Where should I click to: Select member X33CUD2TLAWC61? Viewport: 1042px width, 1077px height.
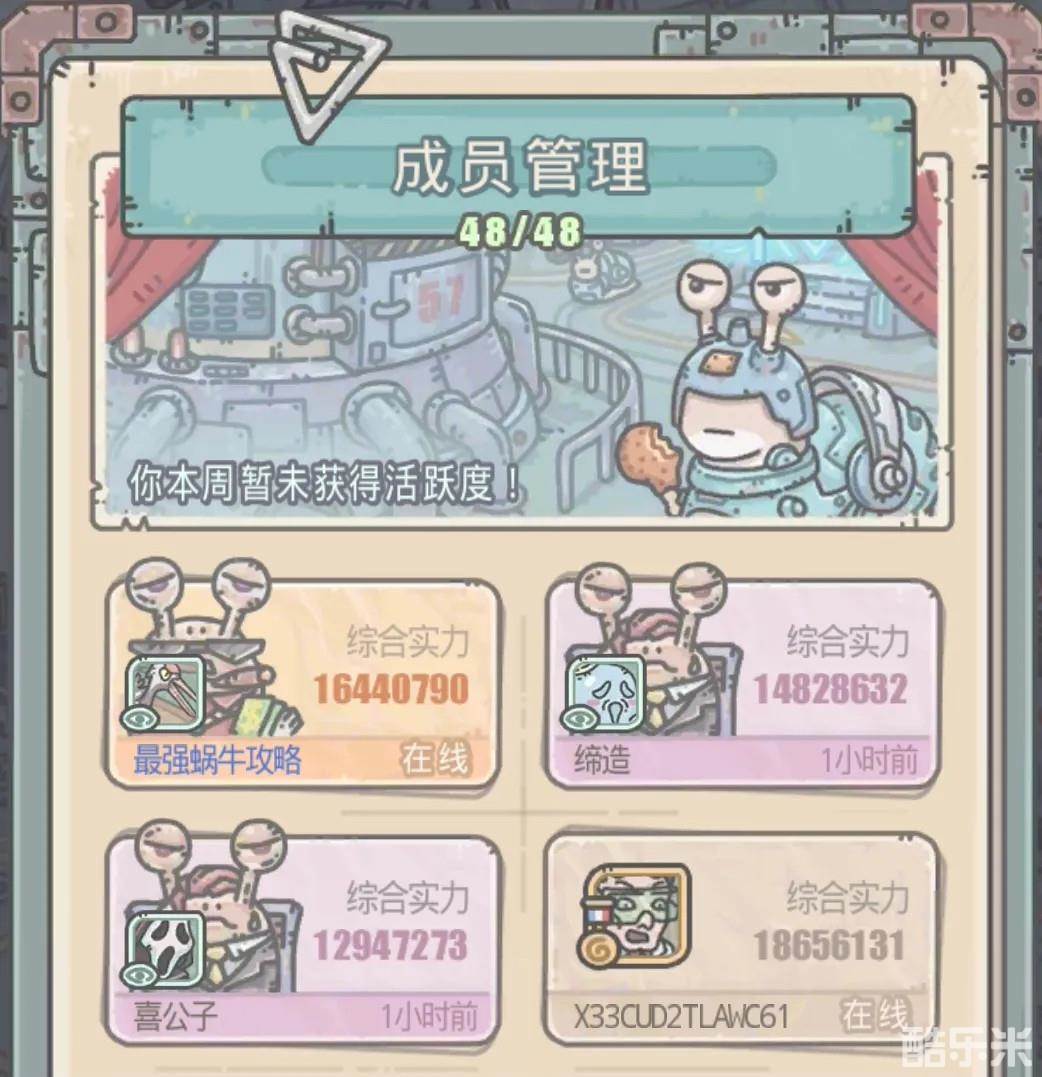(x=741, y=940)
